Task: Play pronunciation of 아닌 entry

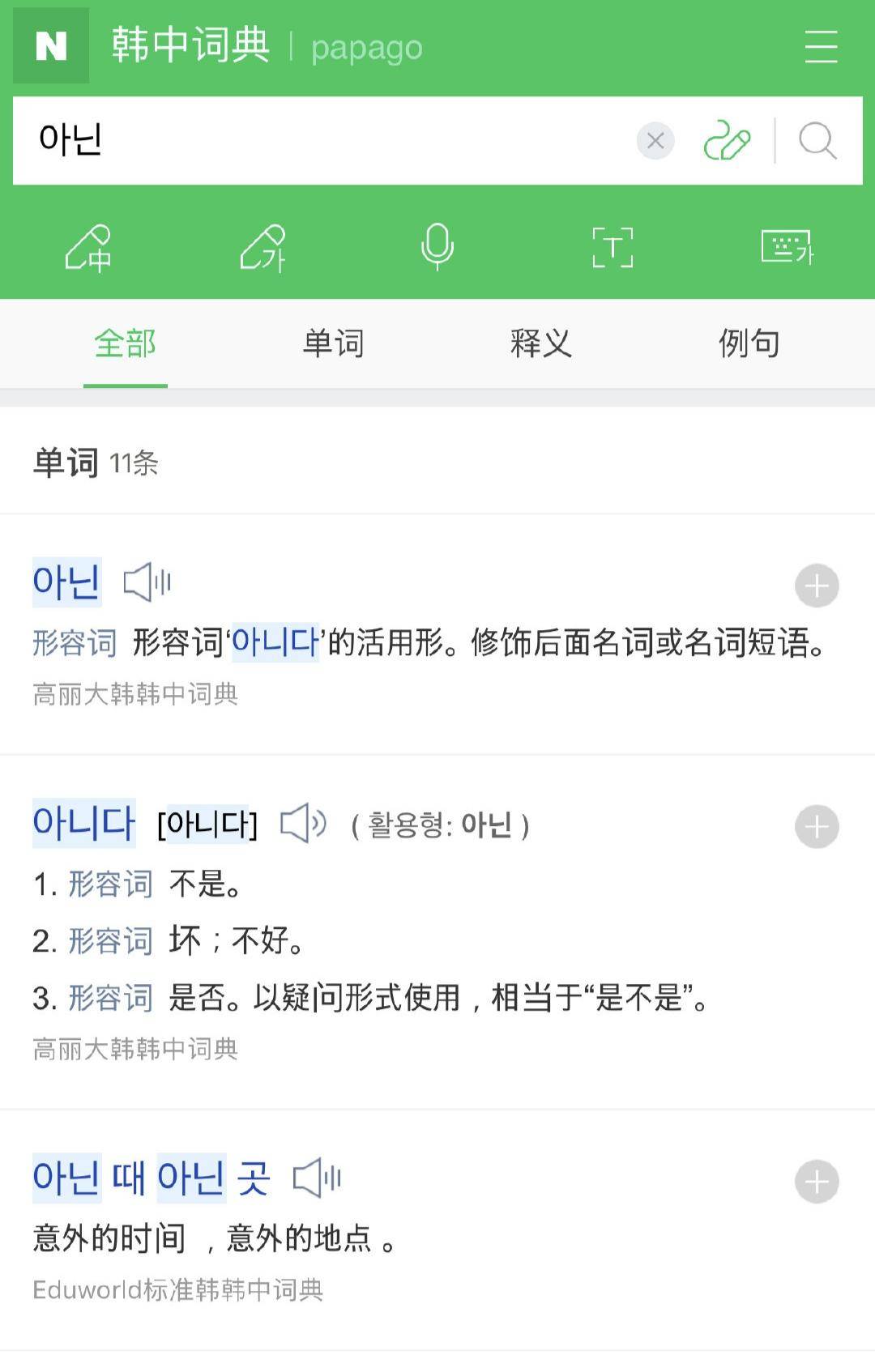Action: pyautogui.click(x=146, y=581)
